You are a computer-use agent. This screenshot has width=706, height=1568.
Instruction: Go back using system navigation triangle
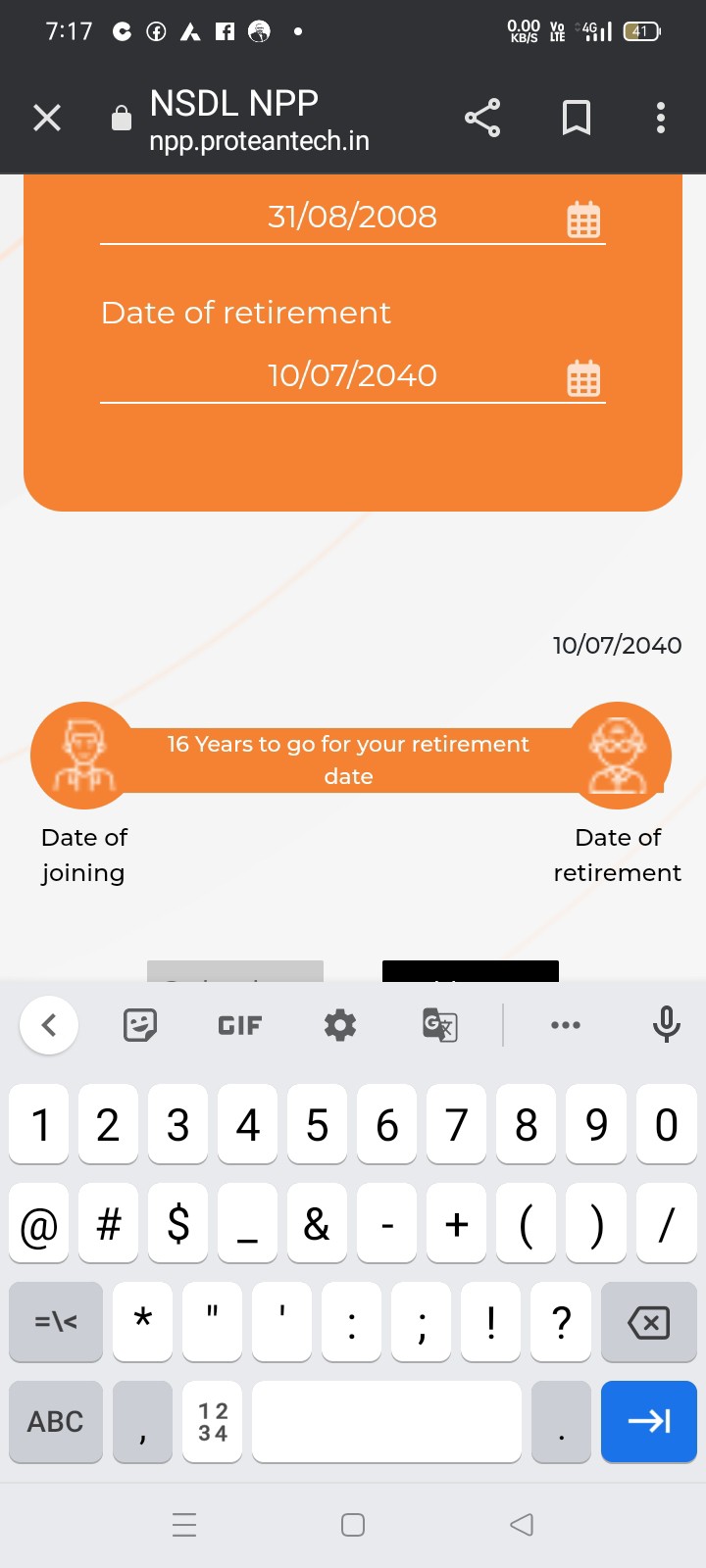[x=522, y=1525]
